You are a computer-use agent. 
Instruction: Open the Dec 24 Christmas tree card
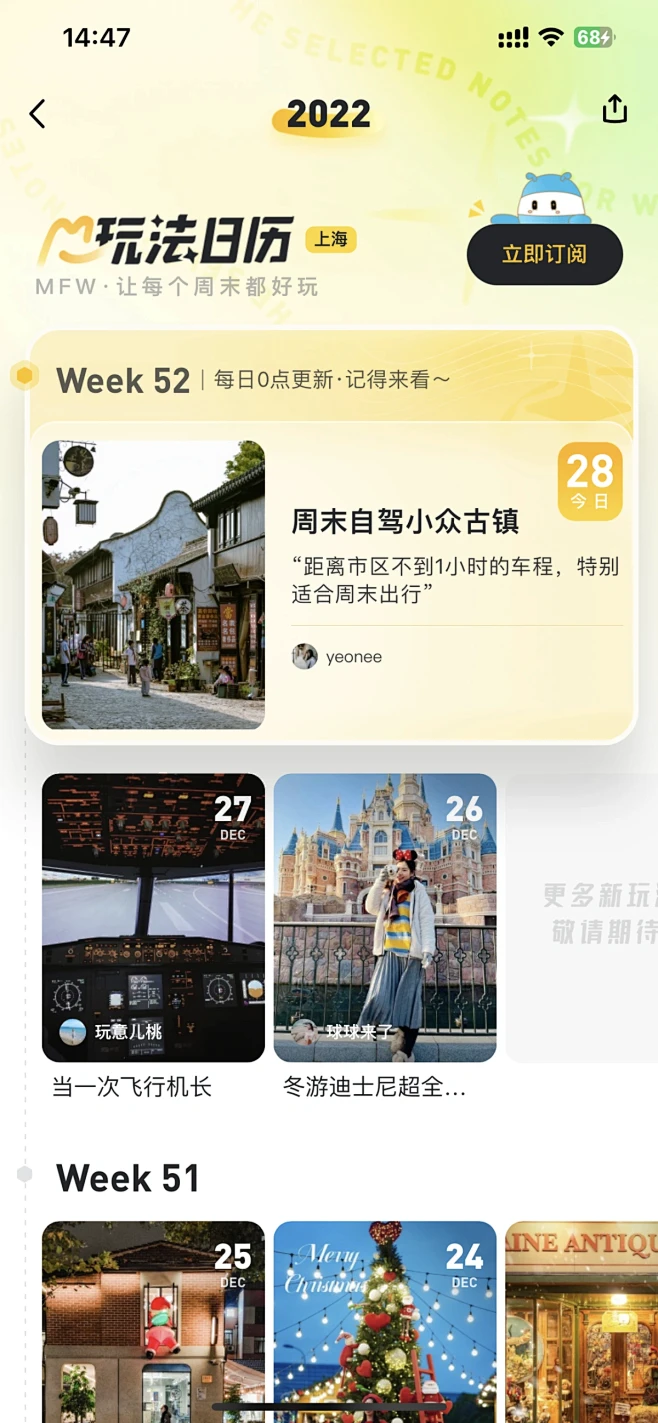tap(385, 1320)
